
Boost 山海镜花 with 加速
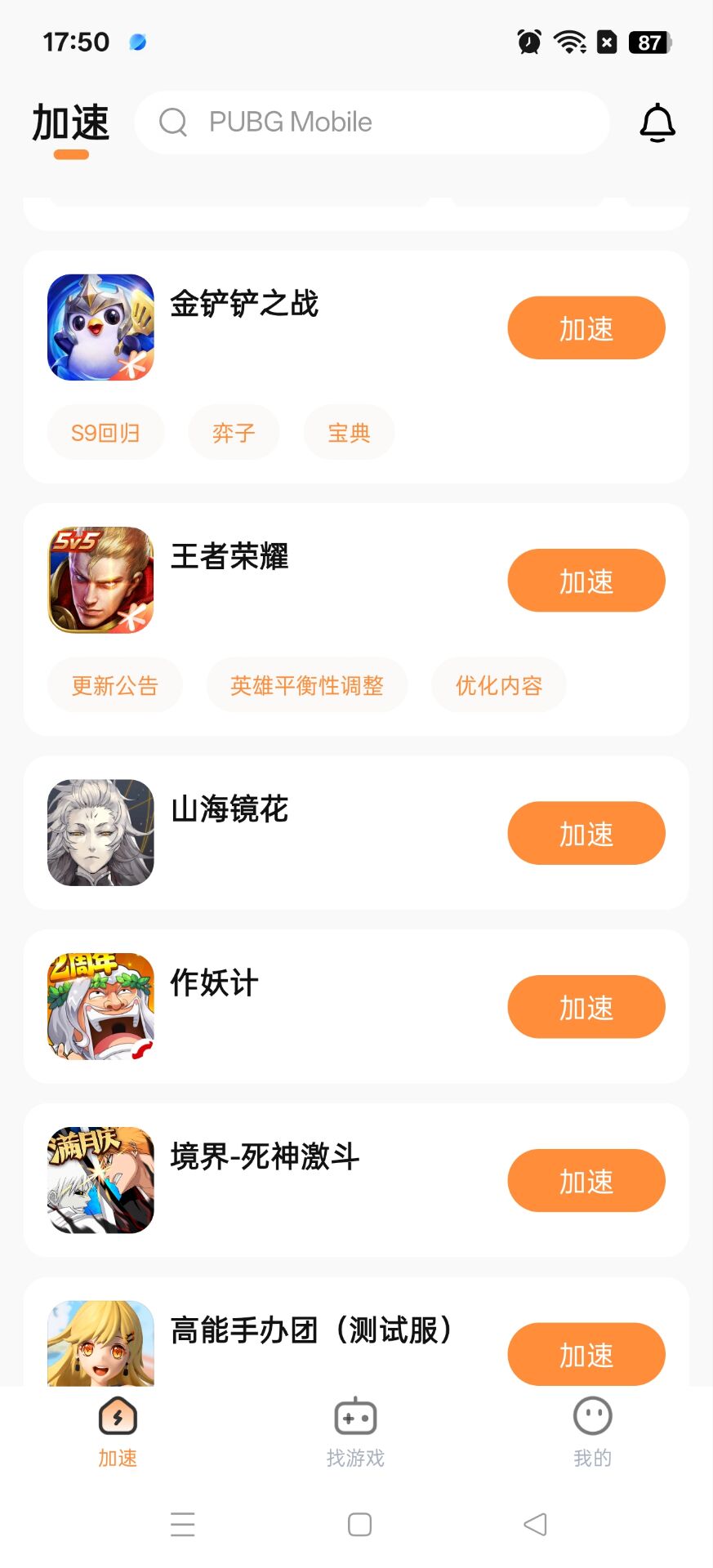pos(586,834)
